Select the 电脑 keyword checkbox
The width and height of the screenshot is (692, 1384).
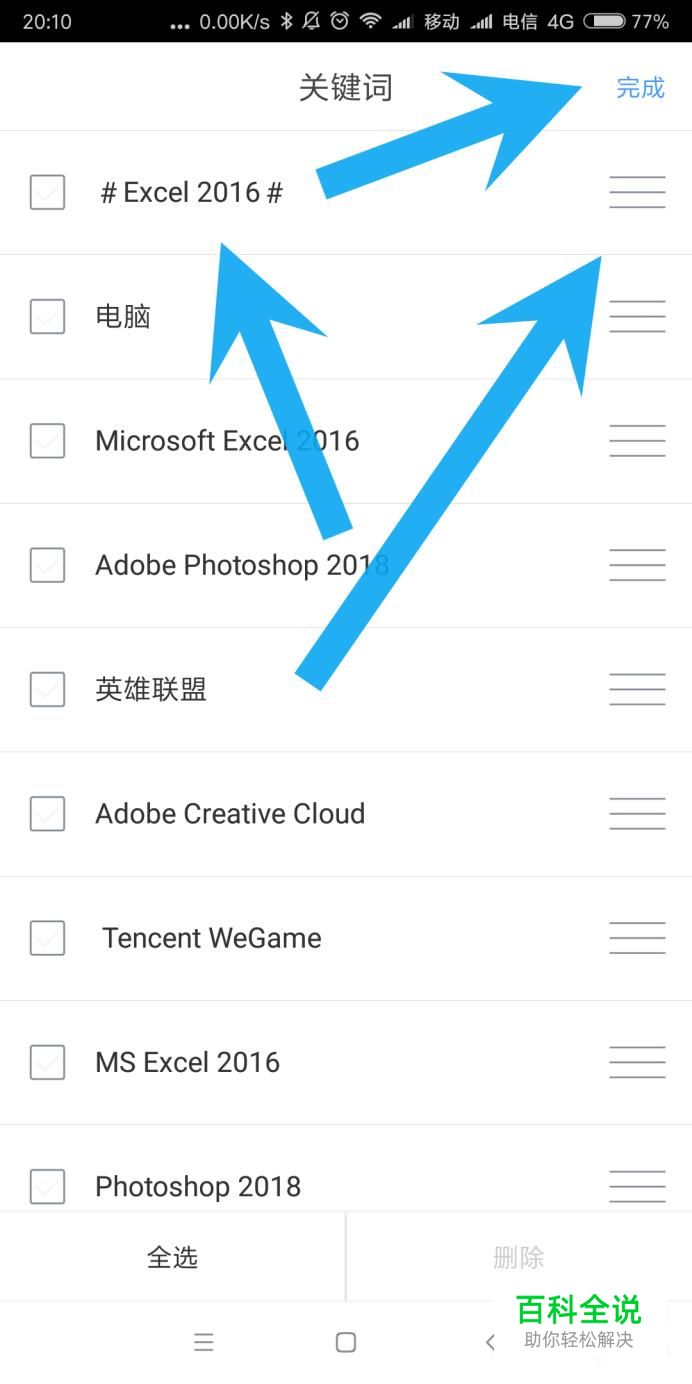click(x=47, y=316)
